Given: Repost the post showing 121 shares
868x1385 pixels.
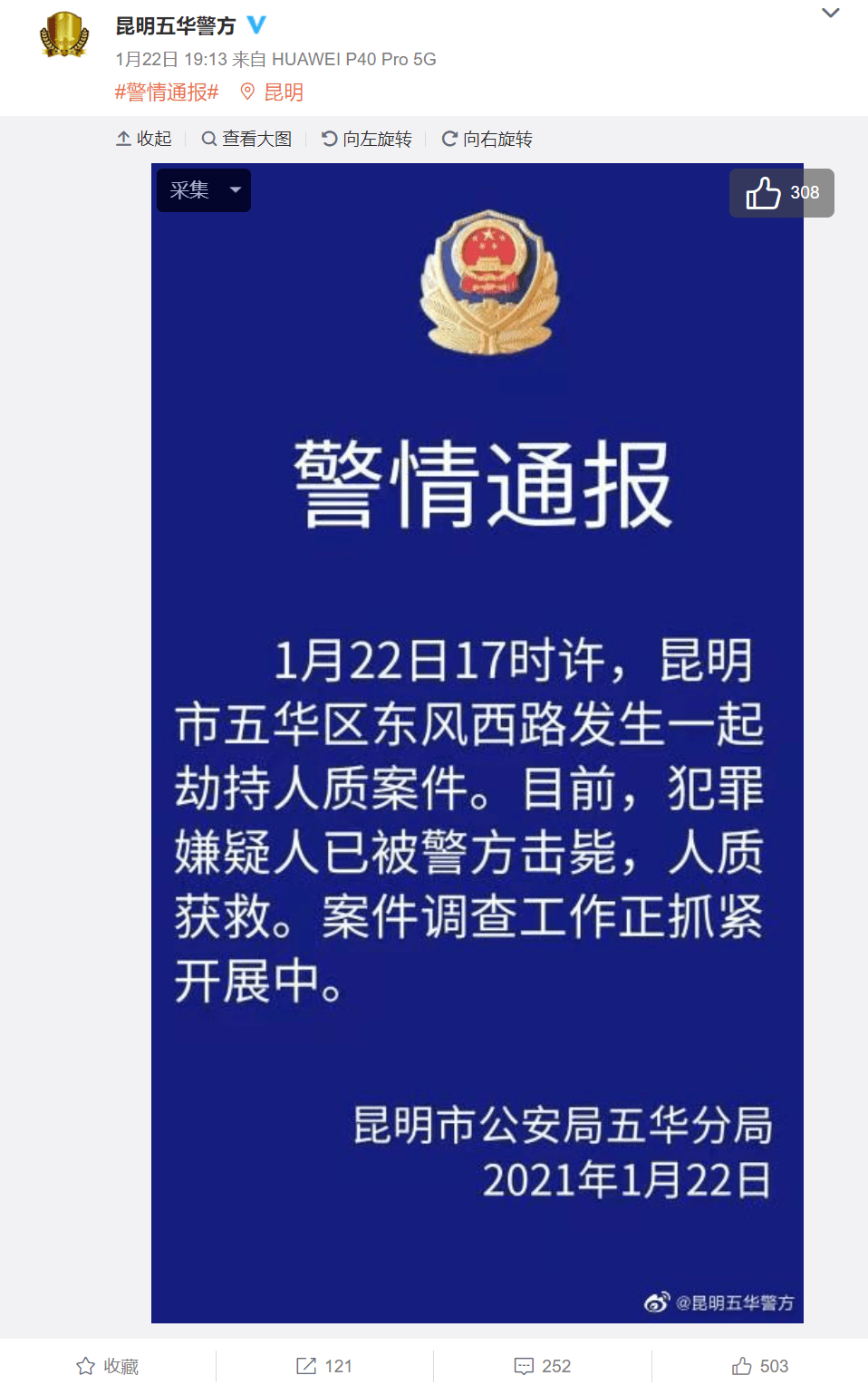Looking at the screenshot, I should (x=324, y=1366).
